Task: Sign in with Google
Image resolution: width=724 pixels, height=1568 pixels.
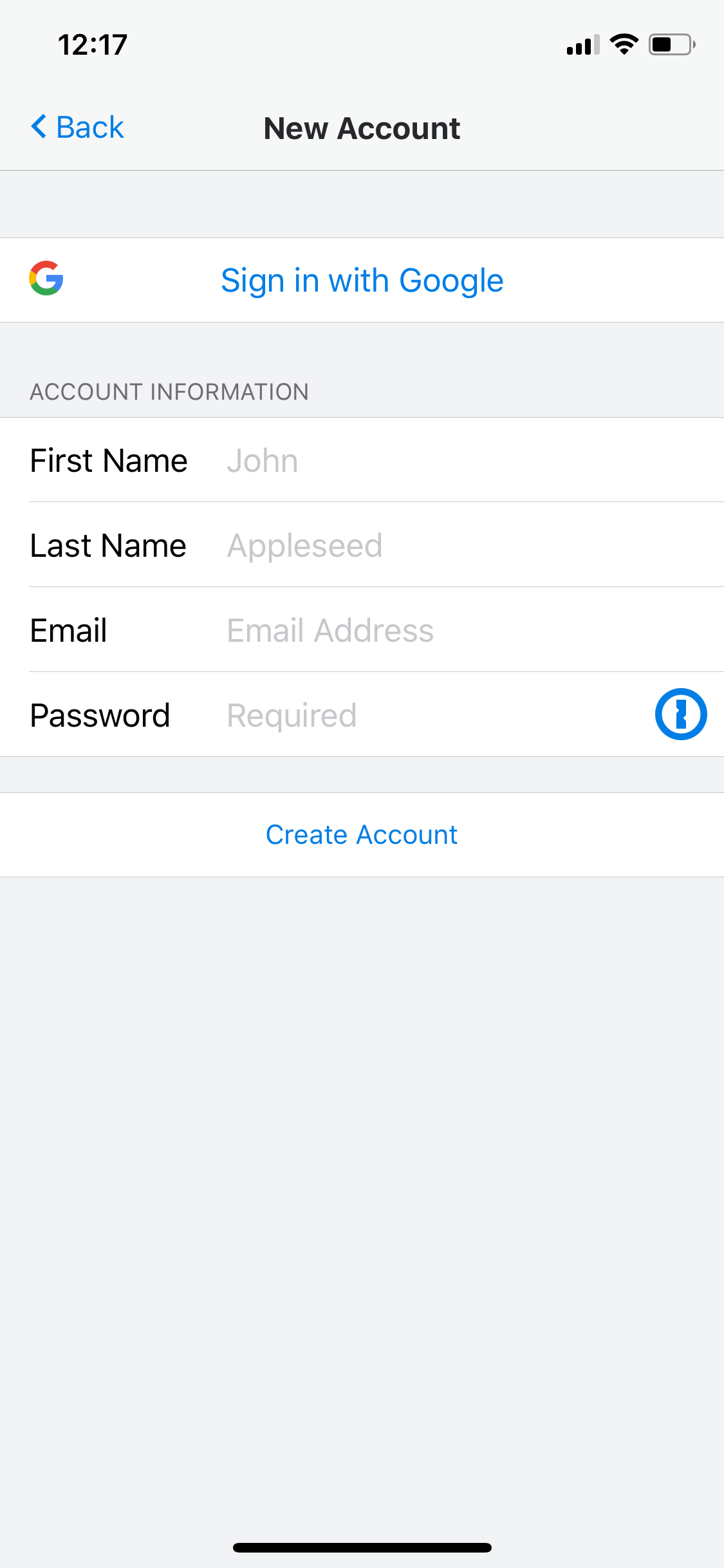Action: [362, 280]
